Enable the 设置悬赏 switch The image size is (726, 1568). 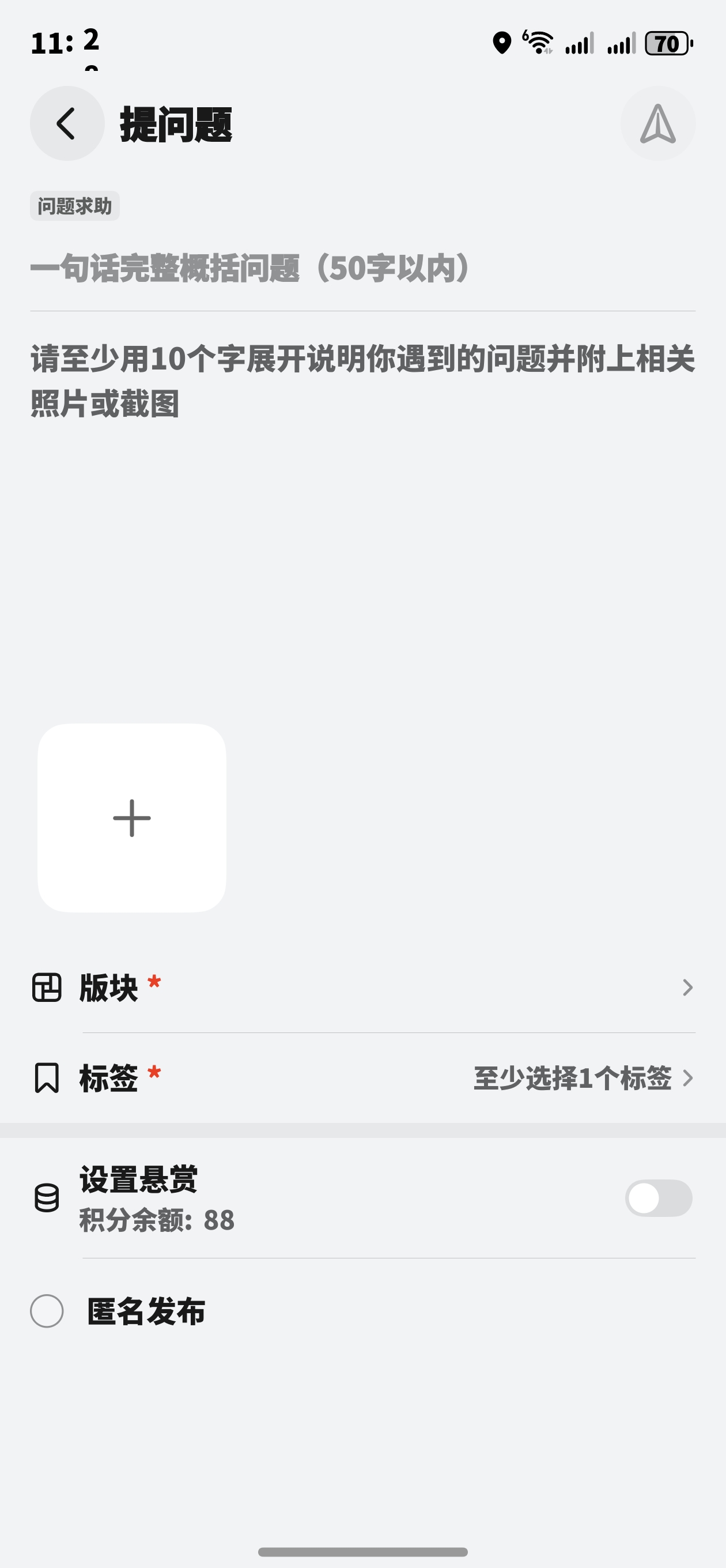(x=659, y=1198)
